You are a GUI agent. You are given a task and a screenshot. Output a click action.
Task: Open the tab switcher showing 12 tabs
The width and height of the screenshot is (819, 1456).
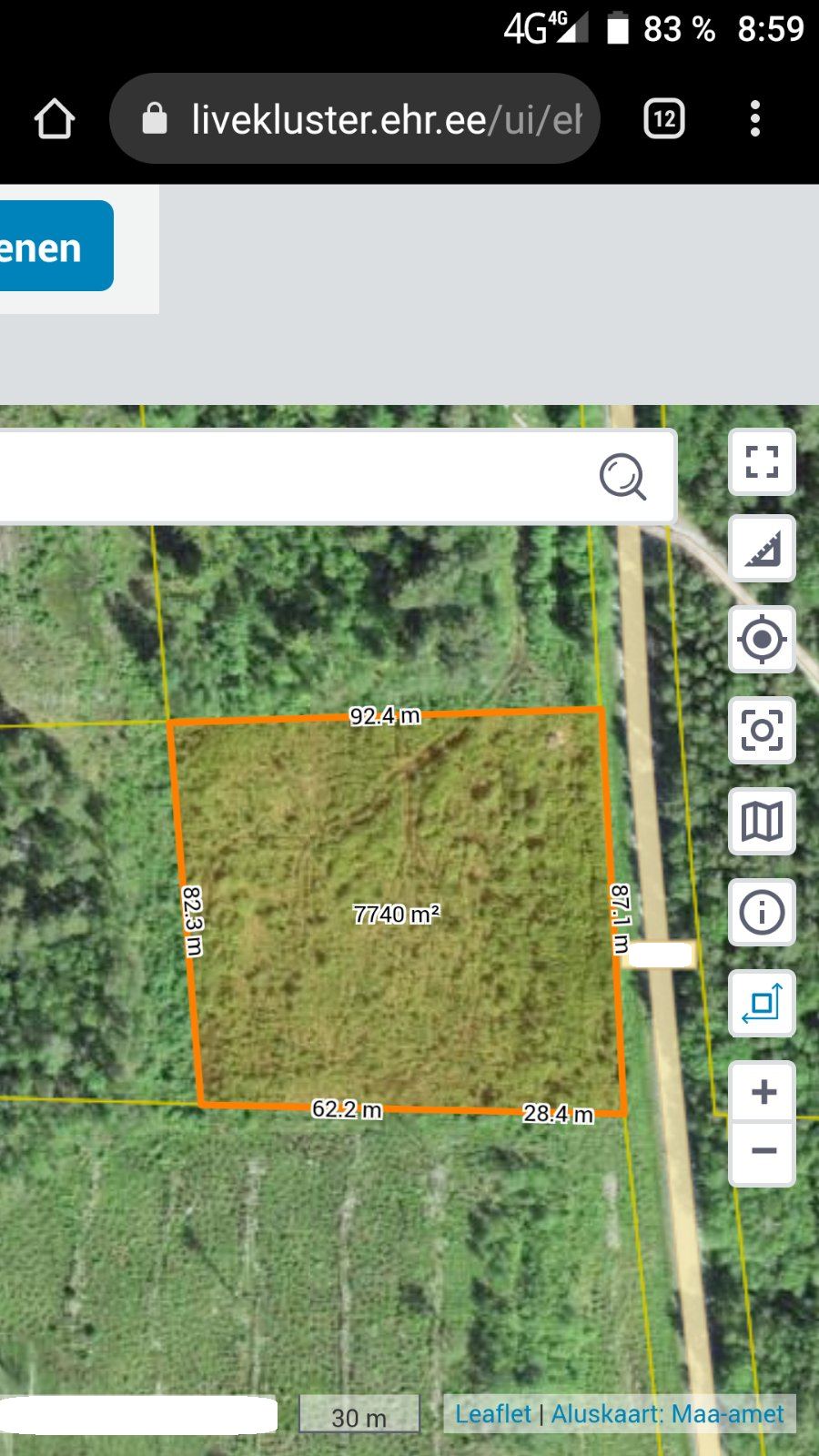664,119
